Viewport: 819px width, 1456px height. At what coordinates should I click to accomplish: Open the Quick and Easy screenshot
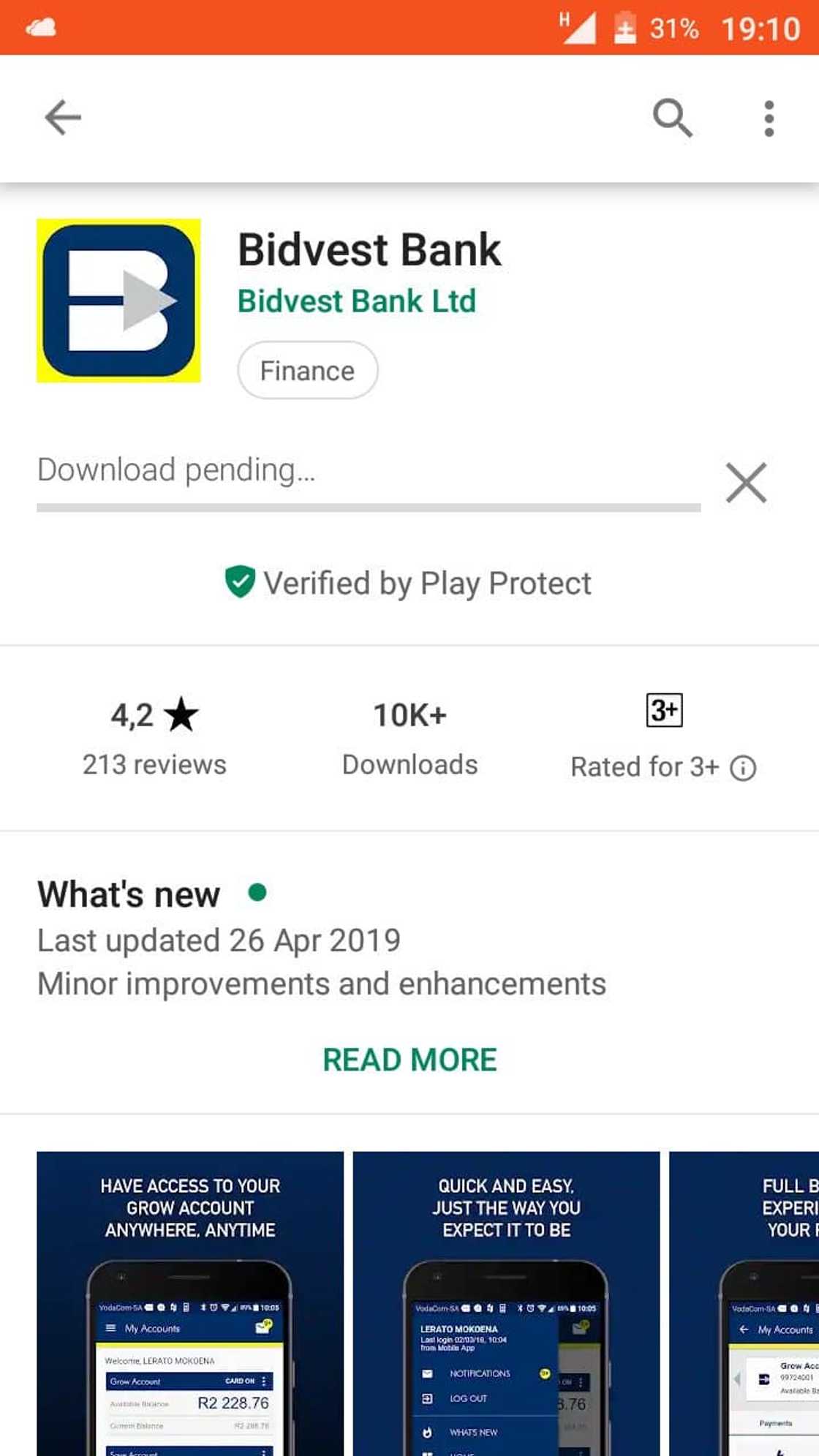(506, 1302)
